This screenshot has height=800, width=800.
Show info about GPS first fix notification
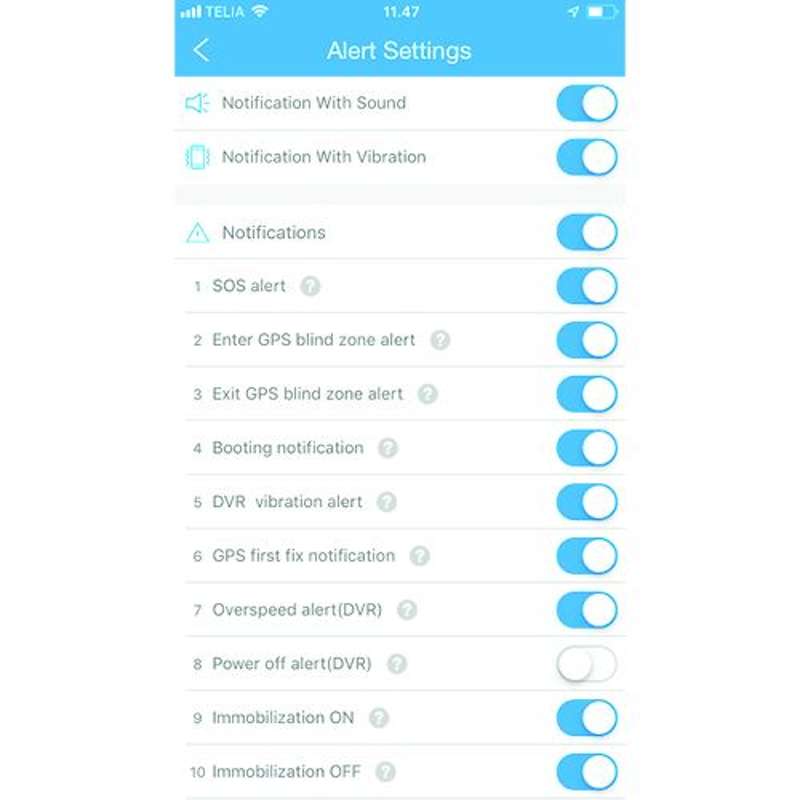click(420, 556)
